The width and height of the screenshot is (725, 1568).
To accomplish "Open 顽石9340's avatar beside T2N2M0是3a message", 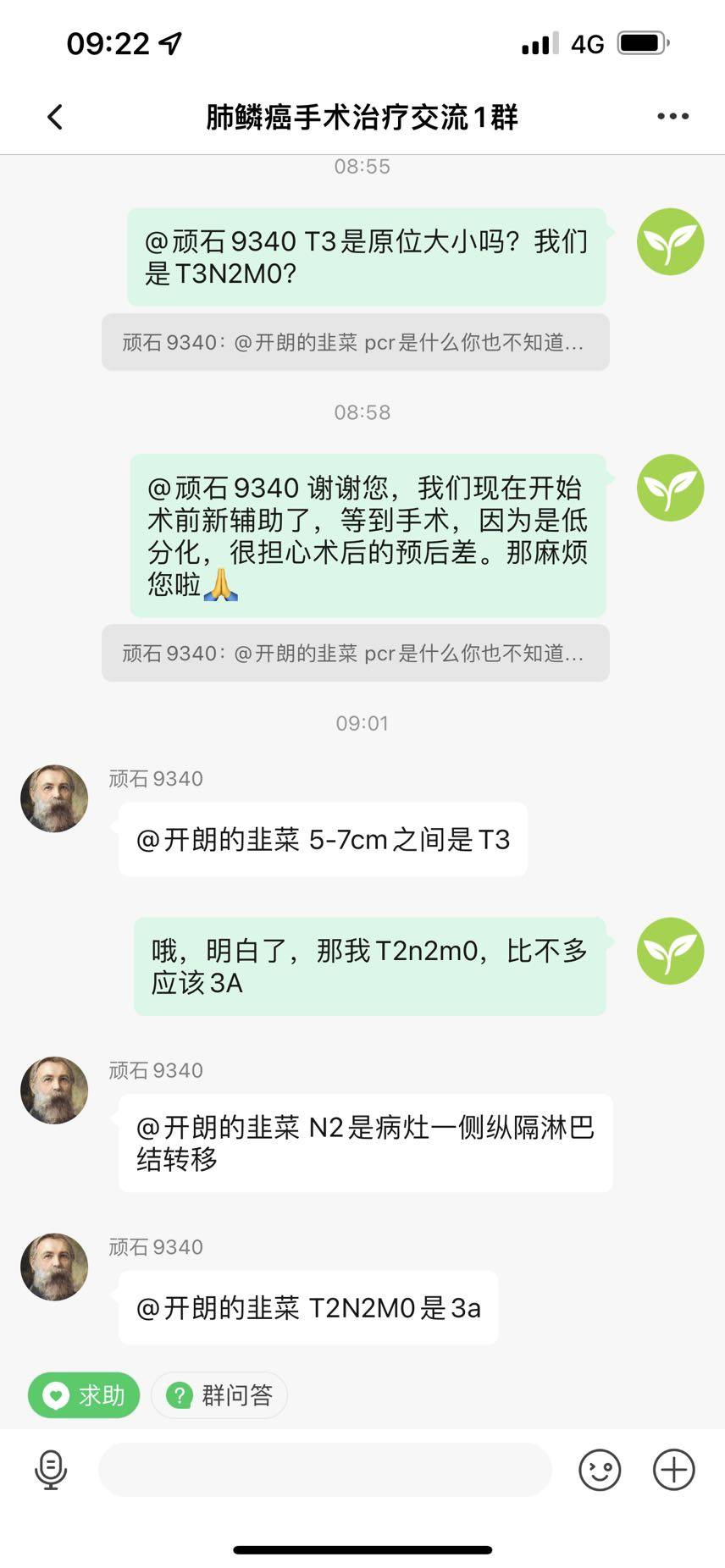I will pyautogui.click(x=54, y=1267).
